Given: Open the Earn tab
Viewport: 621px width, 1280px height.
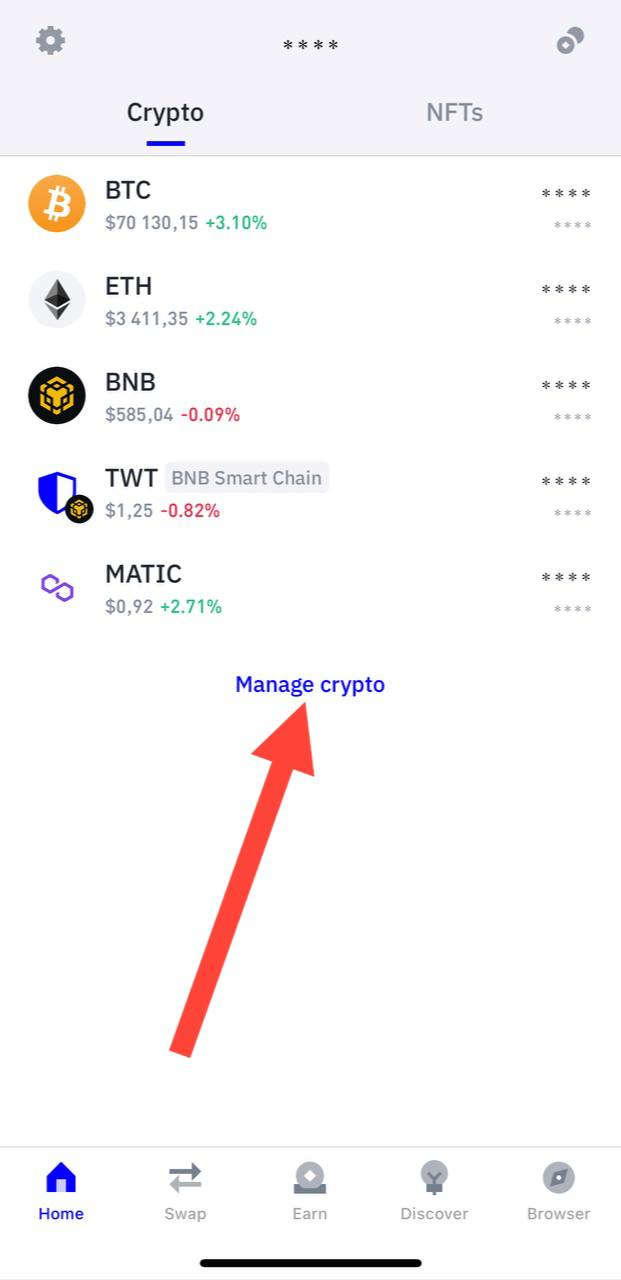Looking at the screenshot, I should point(310,1192).
